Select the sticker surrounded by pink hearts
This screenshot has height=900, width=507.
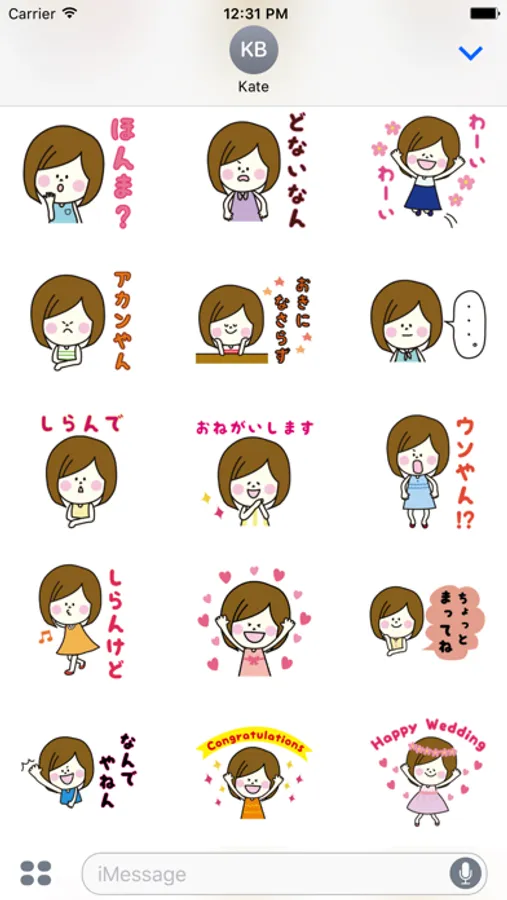pyautogui.click(x=254, y=622)
